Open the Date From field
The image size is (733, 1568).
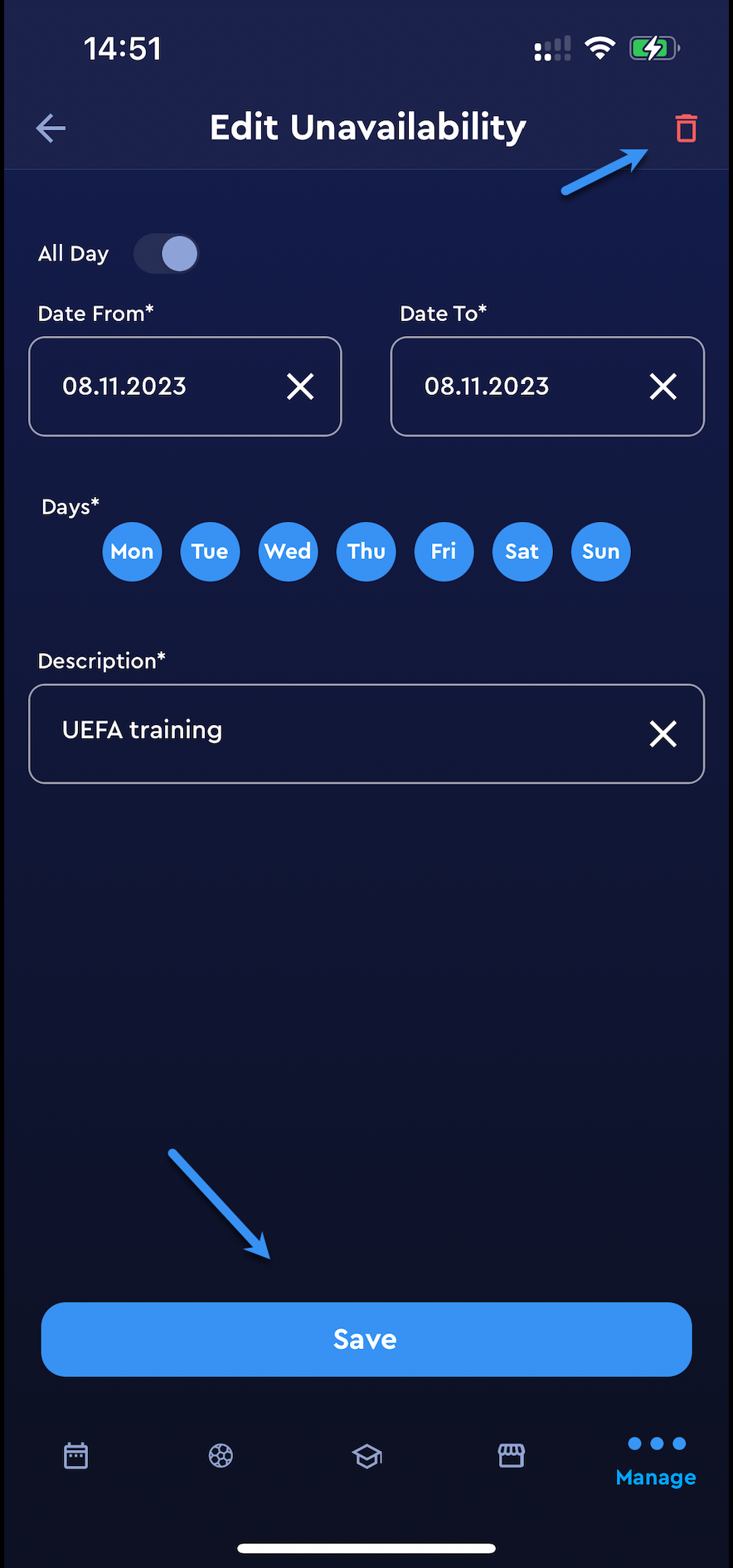[158, 387]
